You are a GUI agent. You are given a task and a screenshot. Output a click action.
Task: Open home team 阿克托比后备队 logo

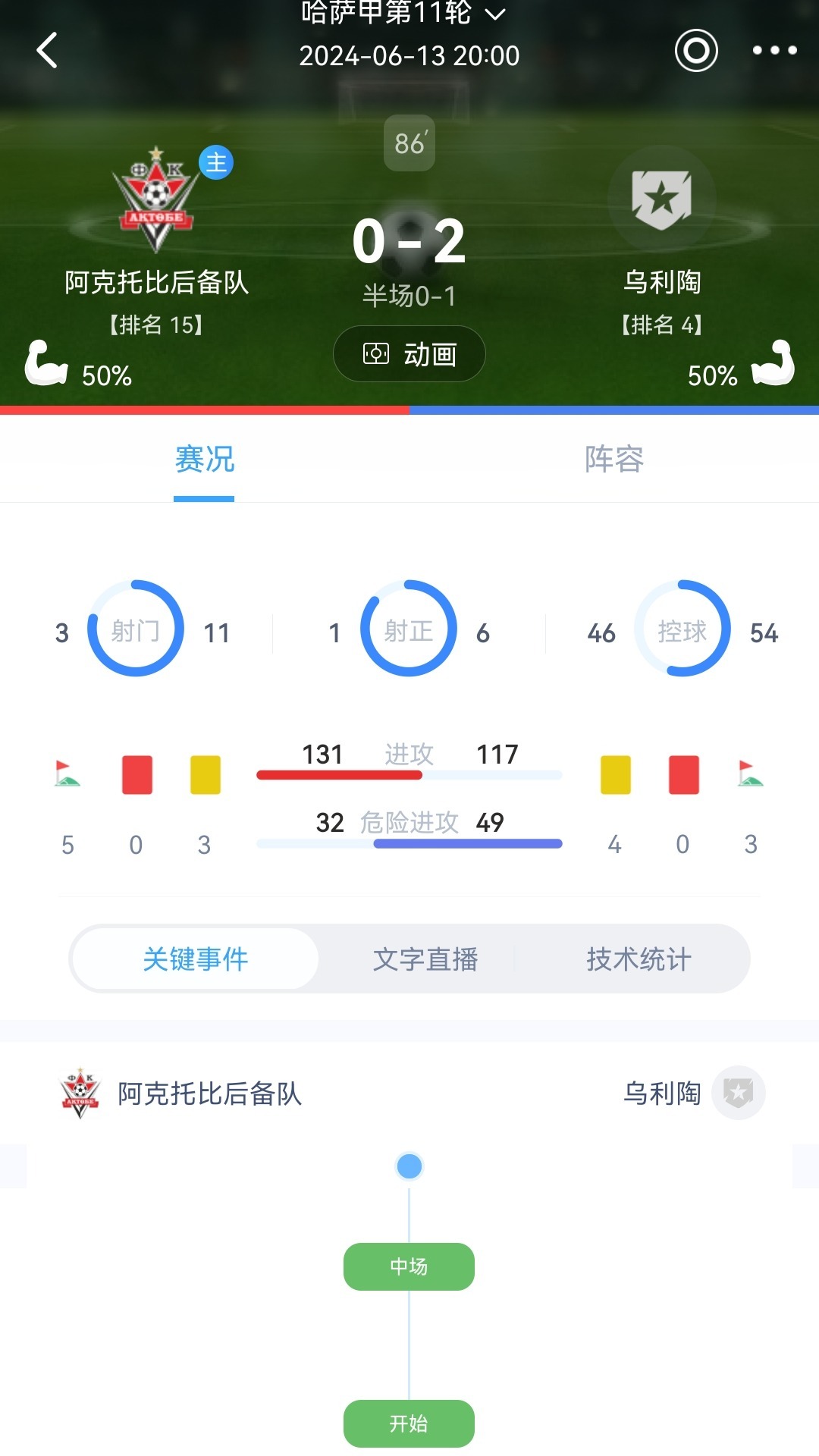pyautogui.click(x=155, y=199)
